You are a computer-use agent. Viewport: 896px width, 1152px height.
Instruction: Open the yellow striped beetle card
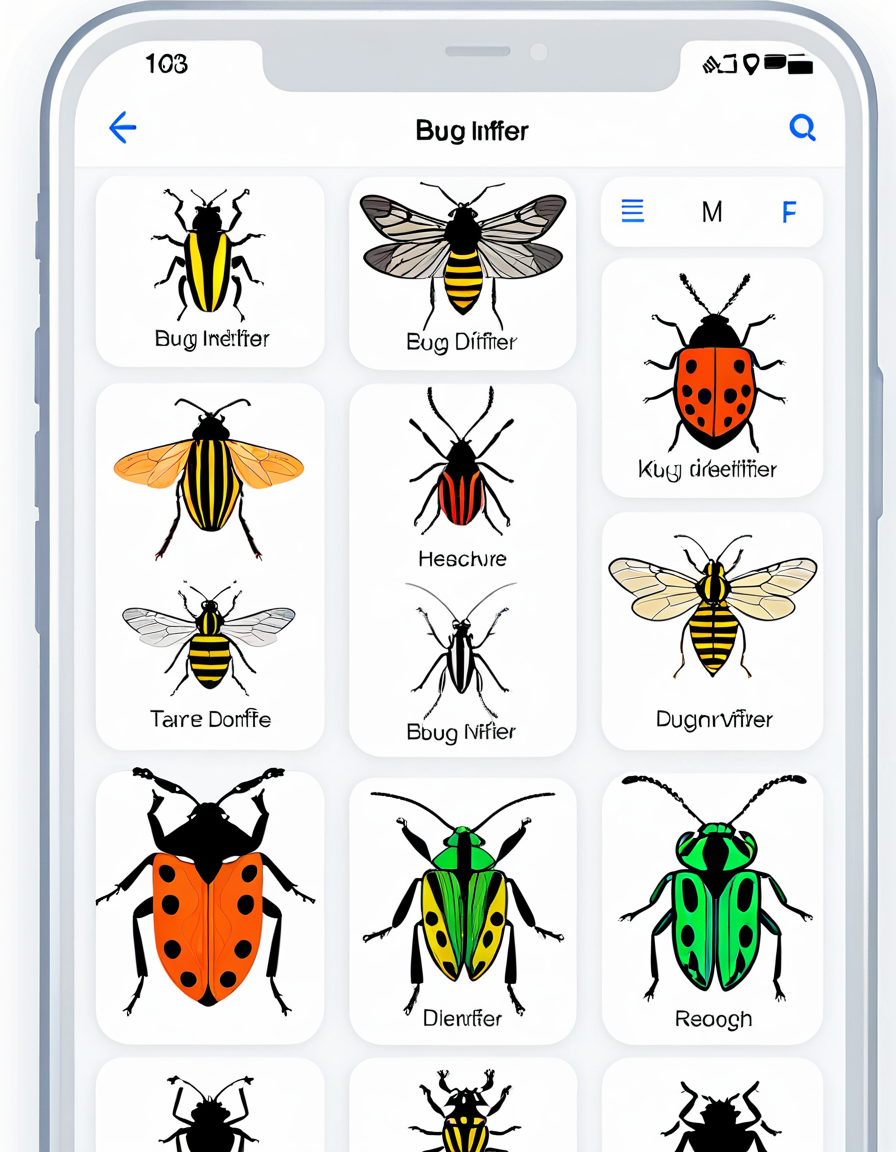coord(210,270)
